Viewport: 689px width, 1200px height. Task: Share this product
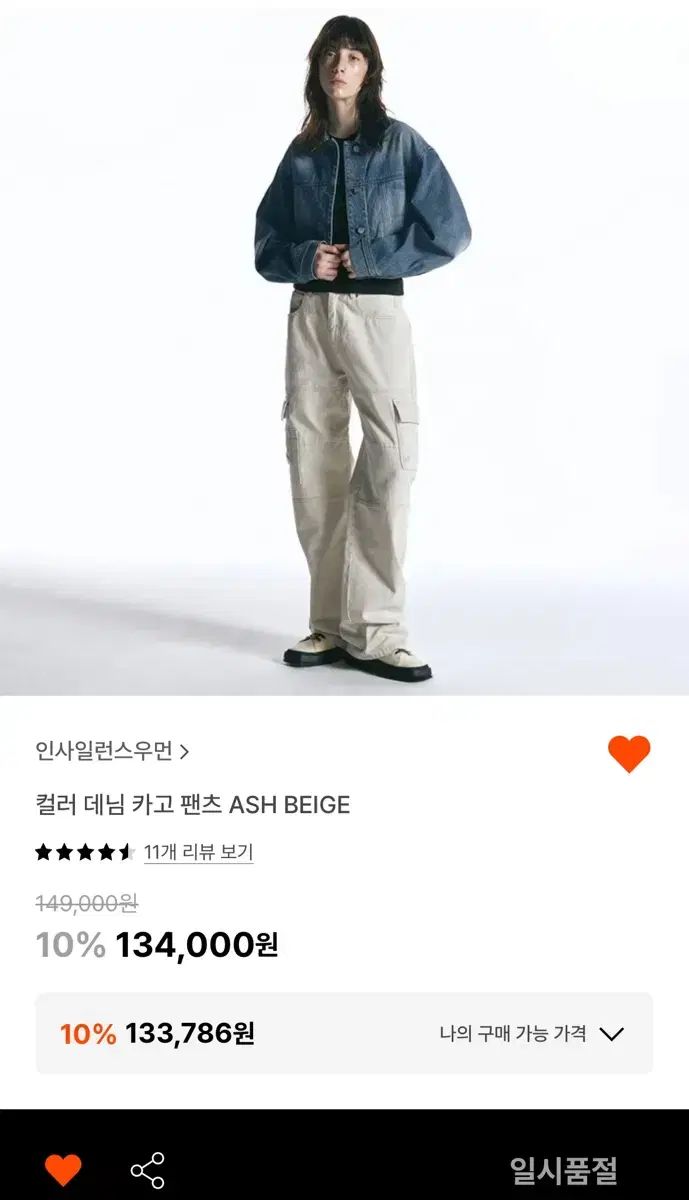pyautogui.click(x=147, y=1170)
